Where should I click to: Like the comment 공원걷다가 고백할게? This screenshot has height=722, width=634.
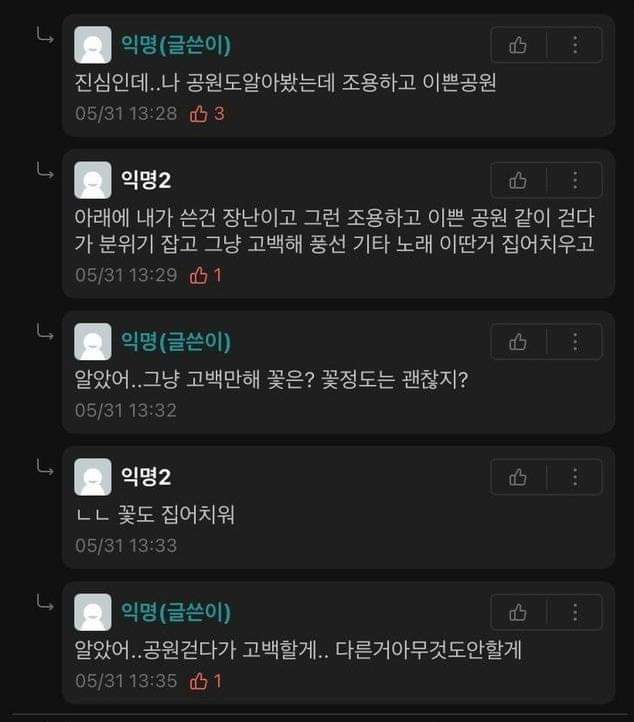(518, 612)
